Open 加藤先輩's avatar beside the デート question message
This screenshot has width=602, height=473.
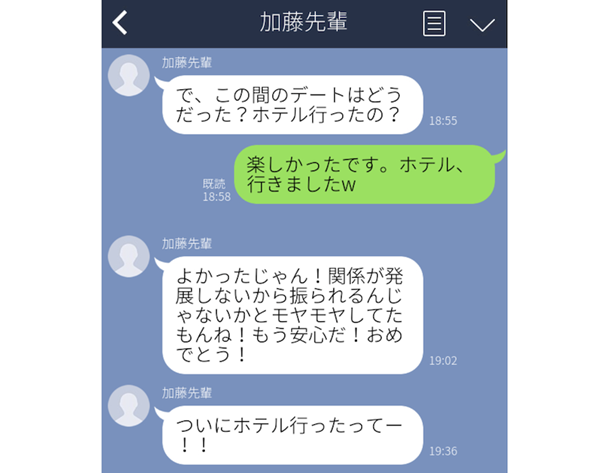pos(130,76)
